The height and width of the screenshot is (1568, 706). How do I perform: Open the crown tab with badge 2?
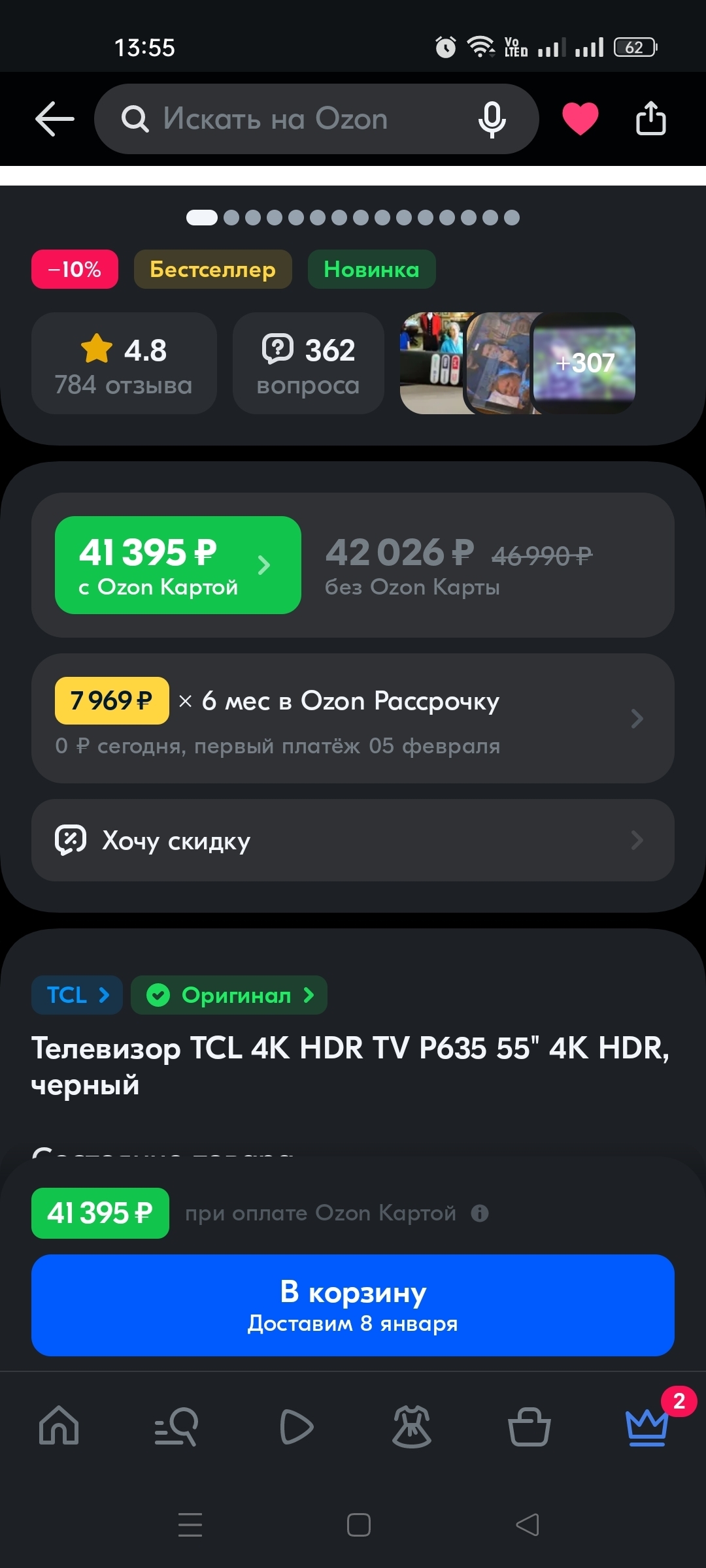pos(647,1426)
